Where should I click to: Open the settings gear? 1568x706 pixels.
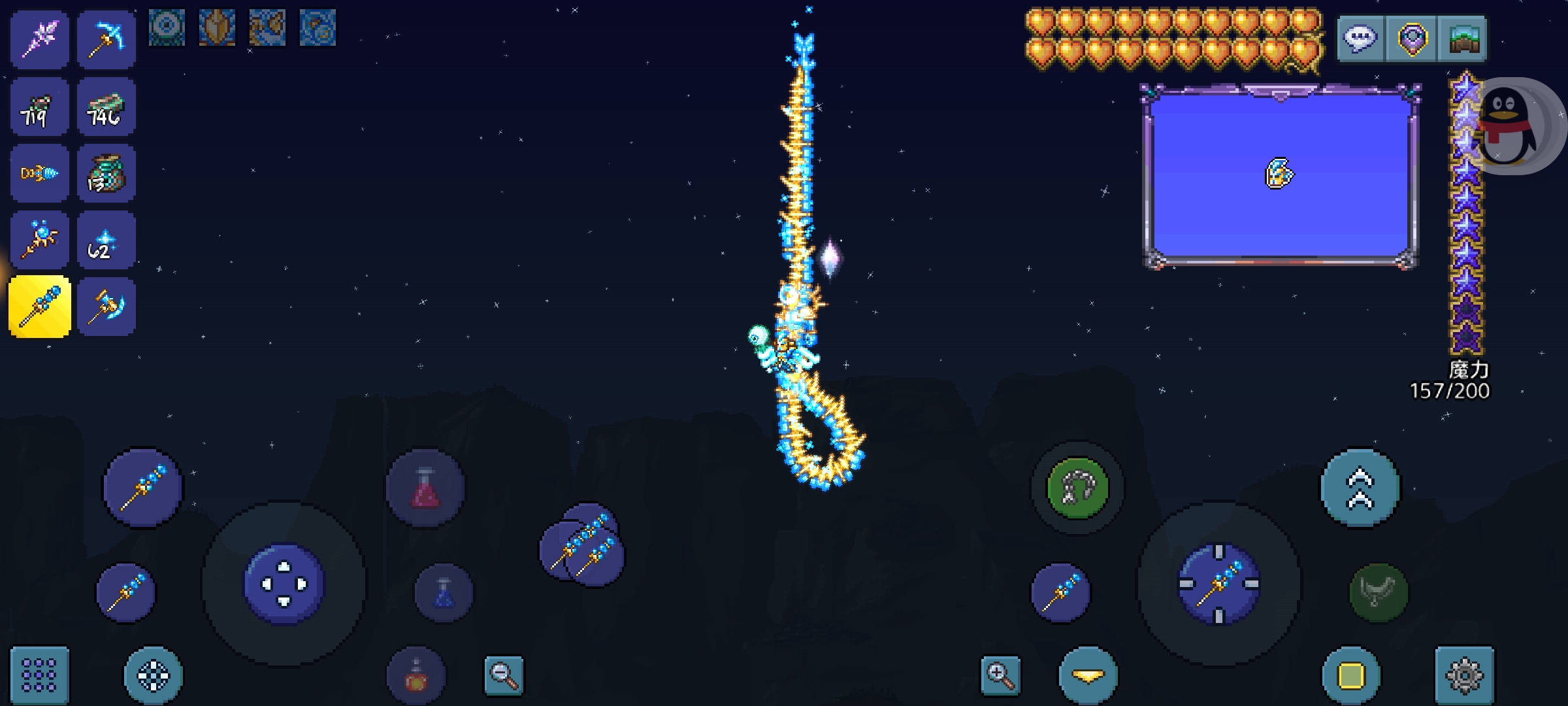[1464, 675]
